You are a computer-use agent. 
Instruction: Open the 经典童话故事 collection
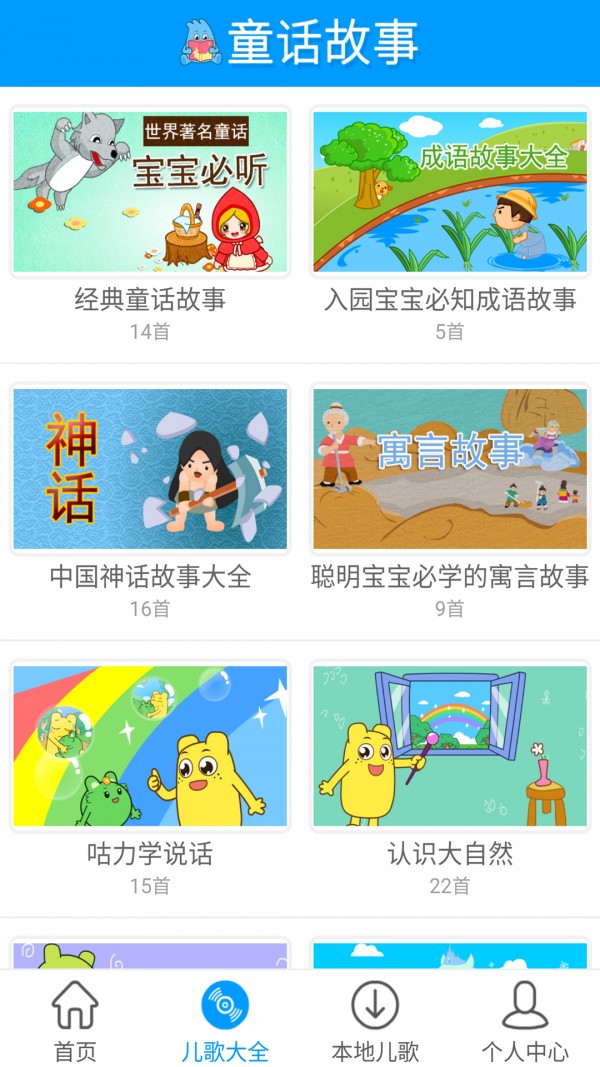click(x=150, y=192)
